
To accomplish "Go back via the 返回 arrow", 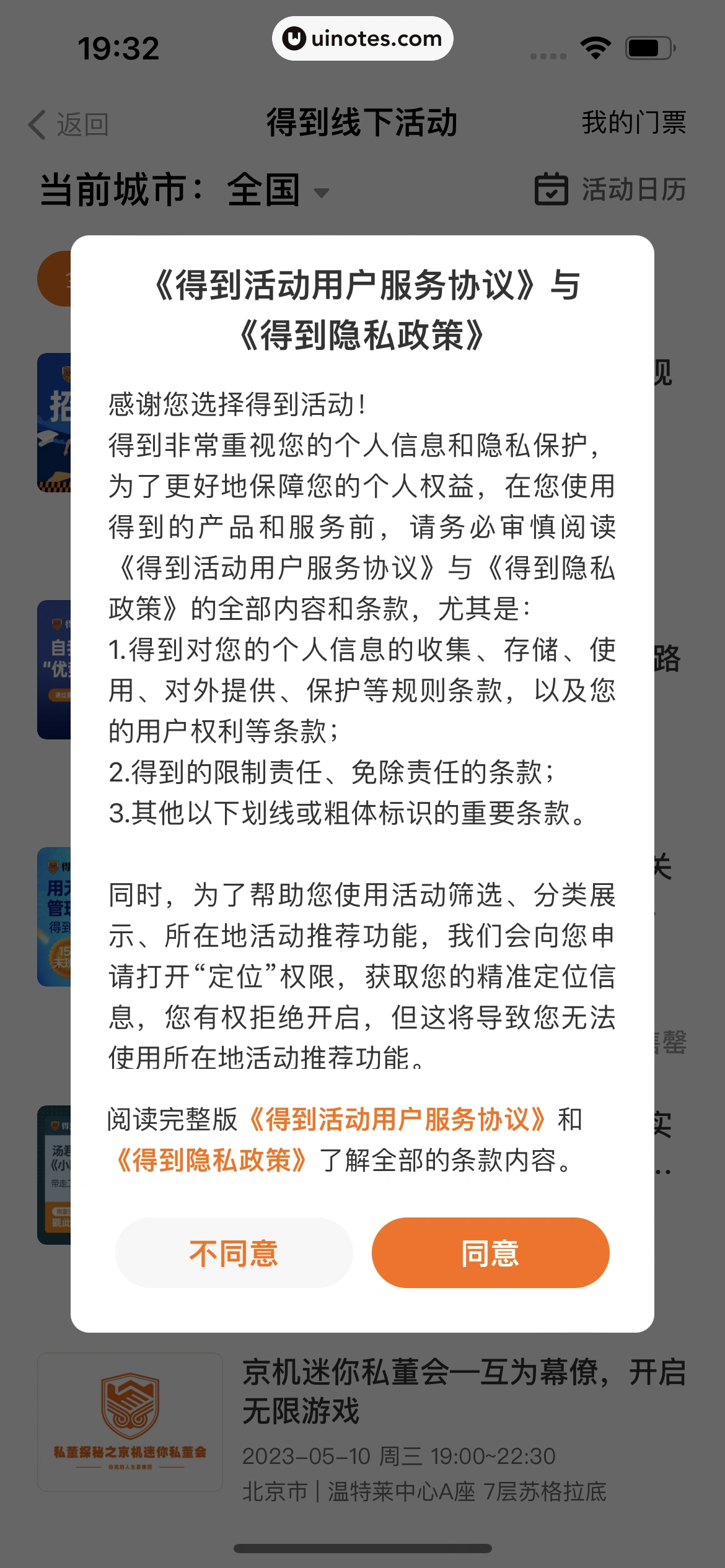I will [68, 124].
